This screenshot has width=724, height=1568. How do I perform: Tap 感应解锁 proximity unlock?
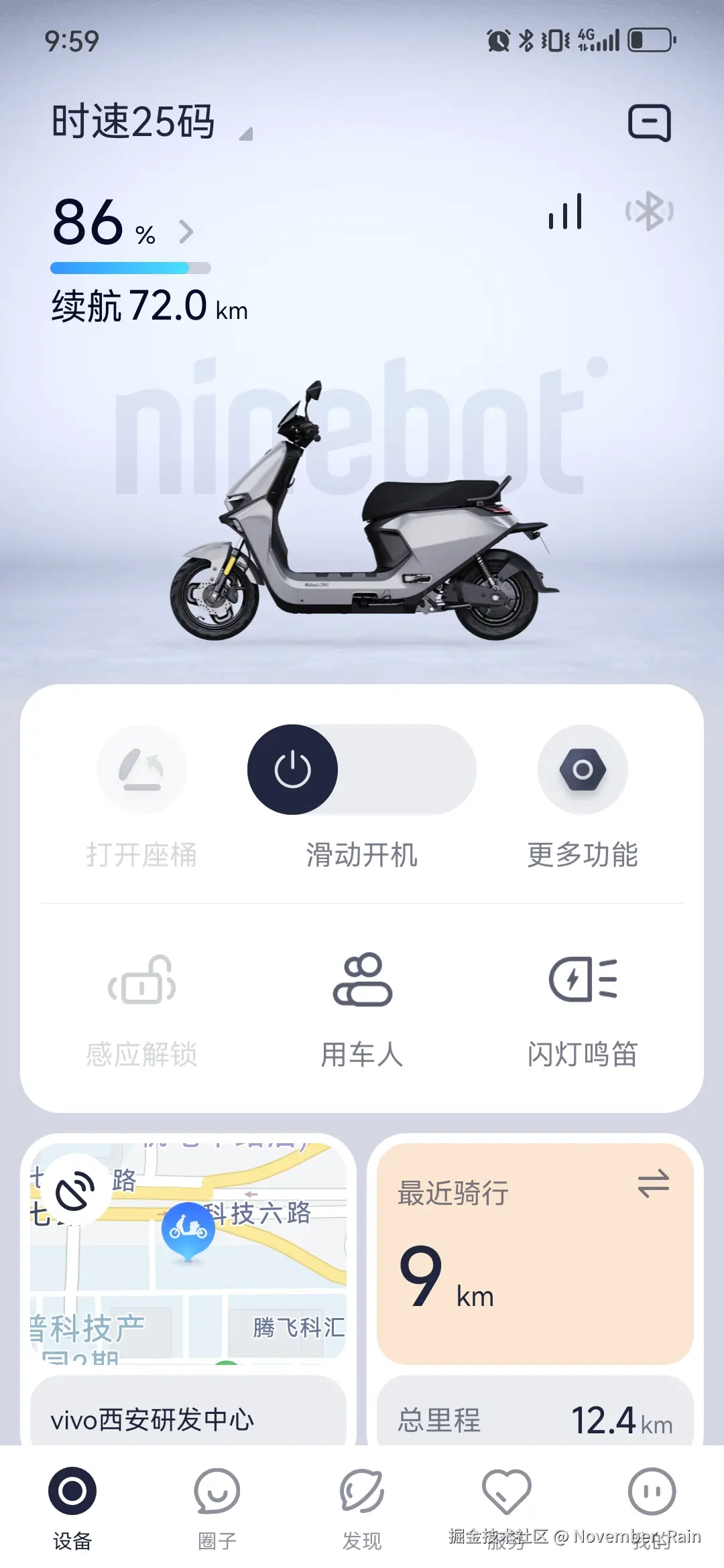tap(141, 982)
